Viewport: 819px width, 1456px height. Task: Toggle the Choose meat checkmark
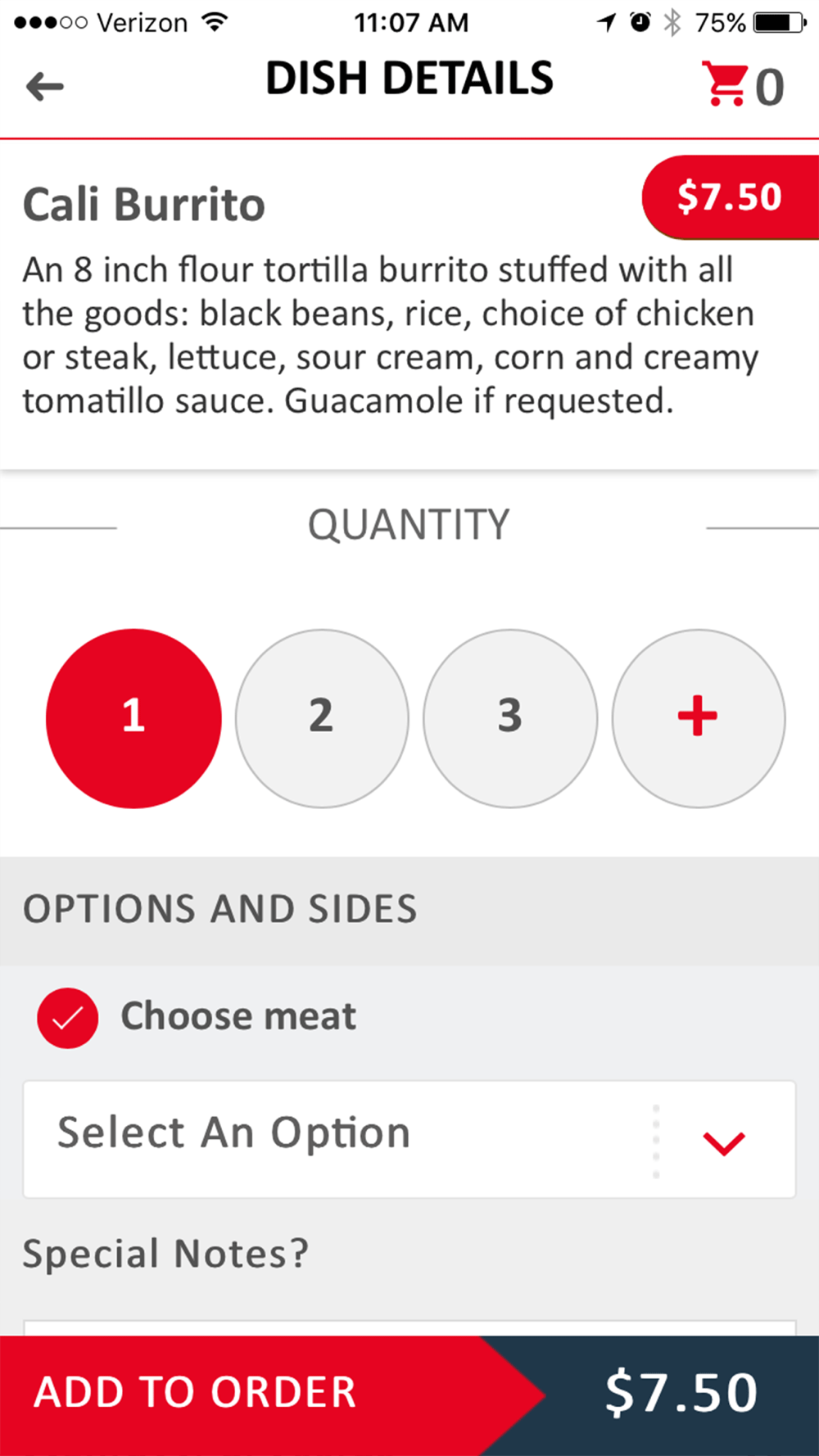click(68, 1018)
